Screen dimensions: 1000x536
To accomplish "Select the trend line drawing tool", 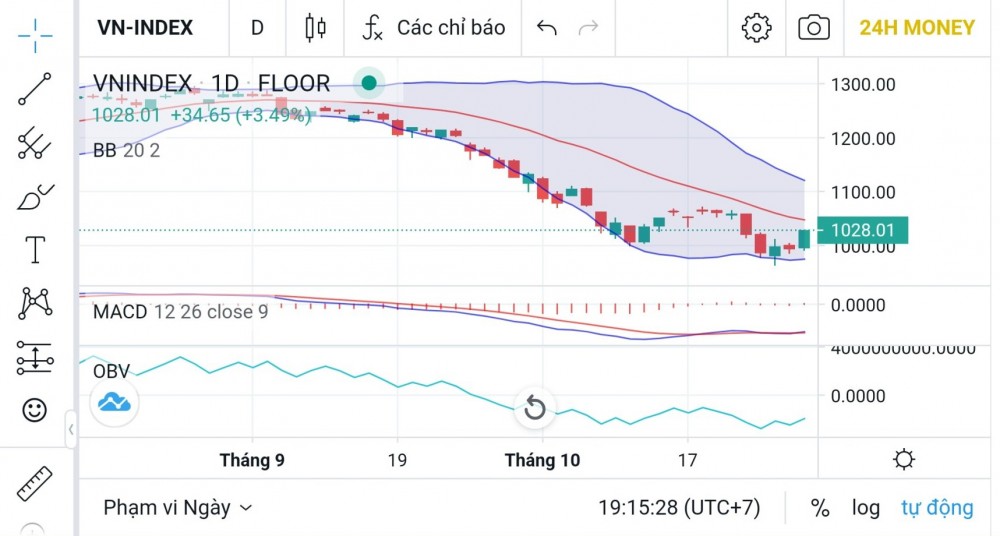I will pyautogui.click(x=35, y=89).
